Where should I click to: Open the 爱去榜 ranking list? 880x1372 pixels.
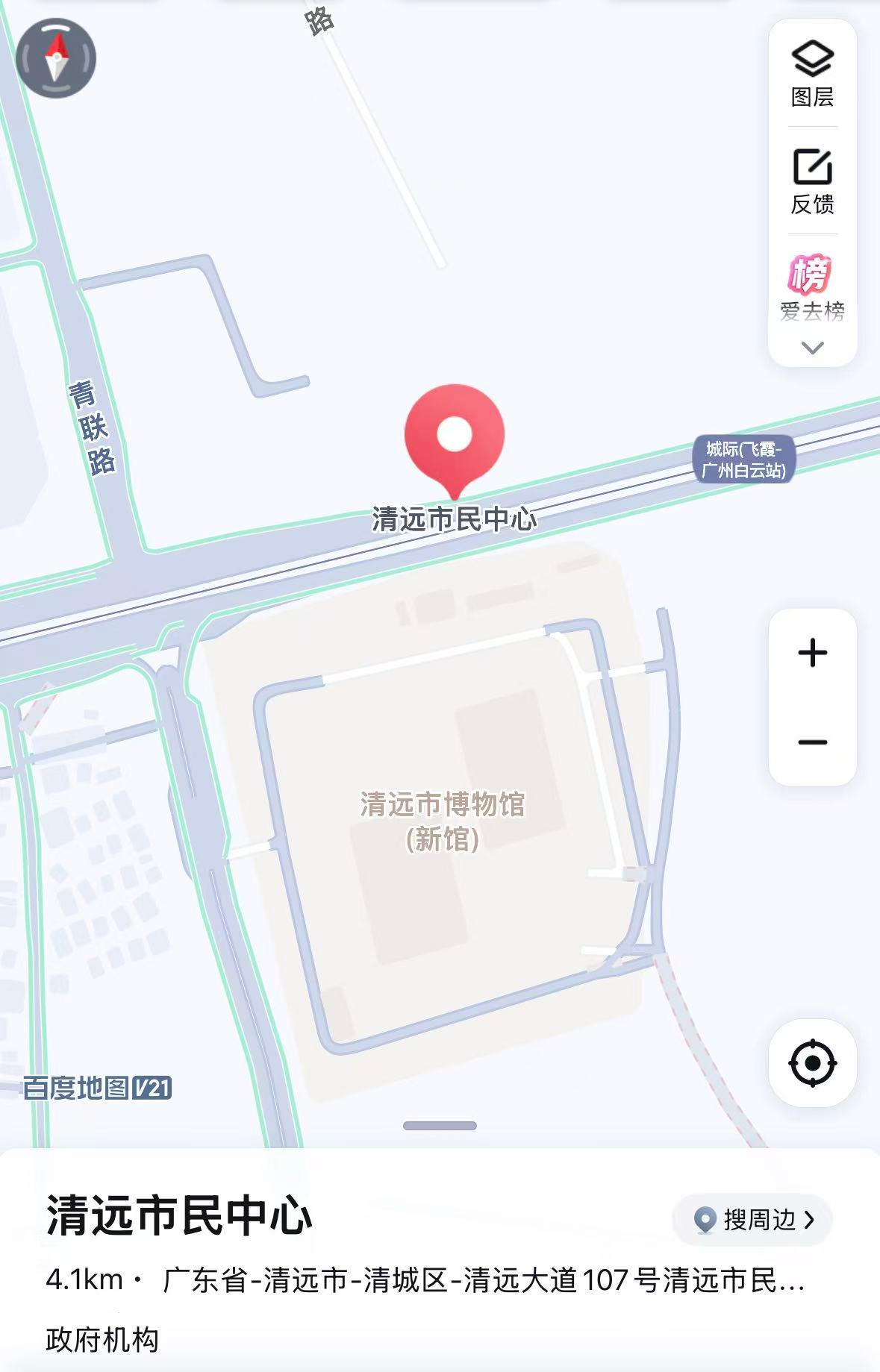[812, 287]
